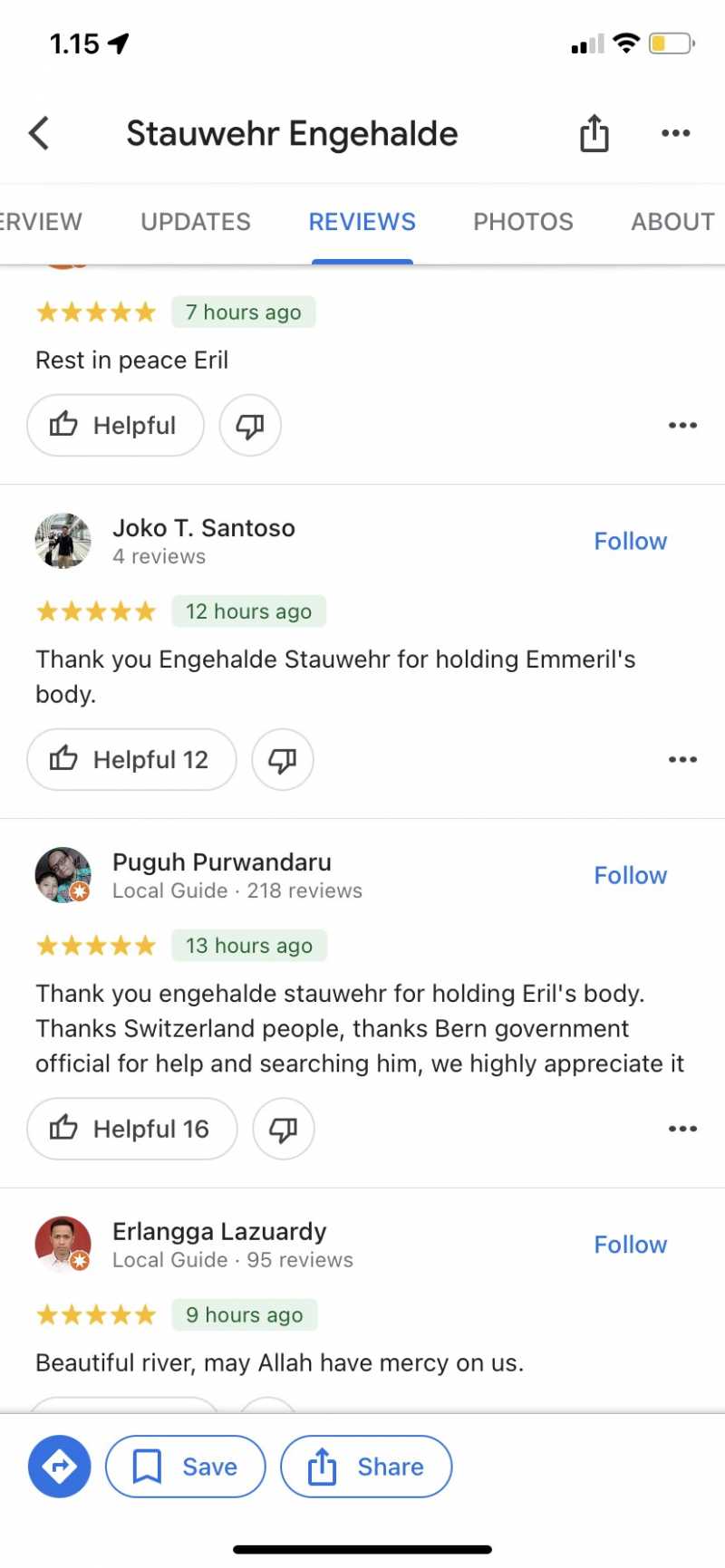This screenshot has height=1568, width=725.
Task: Switch to the Photos tab
Action: (523, 222)
